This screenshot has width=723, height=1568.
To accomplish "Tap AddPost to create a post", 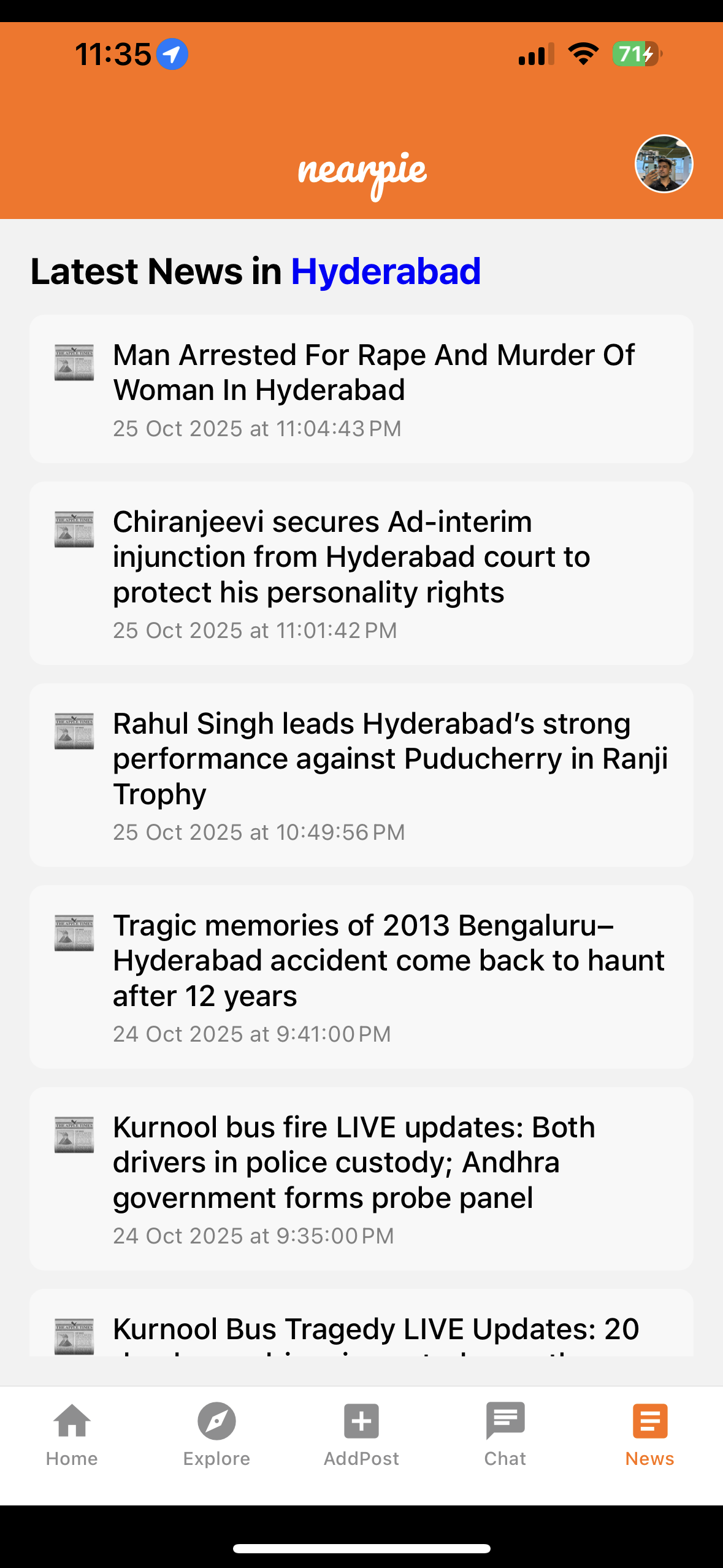I will tap(361, 1434).
